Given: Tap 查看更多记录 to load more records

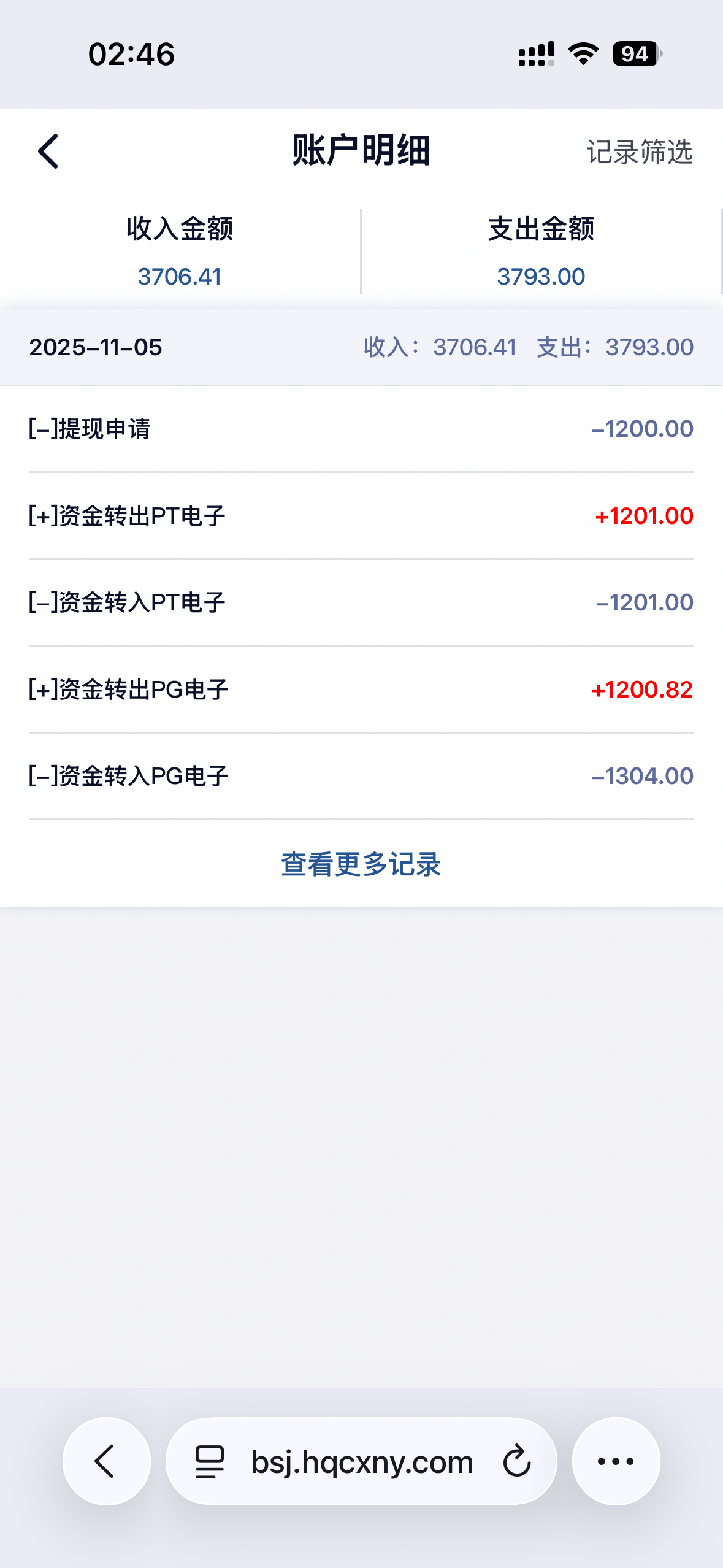Looking at the screenshot, I should (361, 864).
